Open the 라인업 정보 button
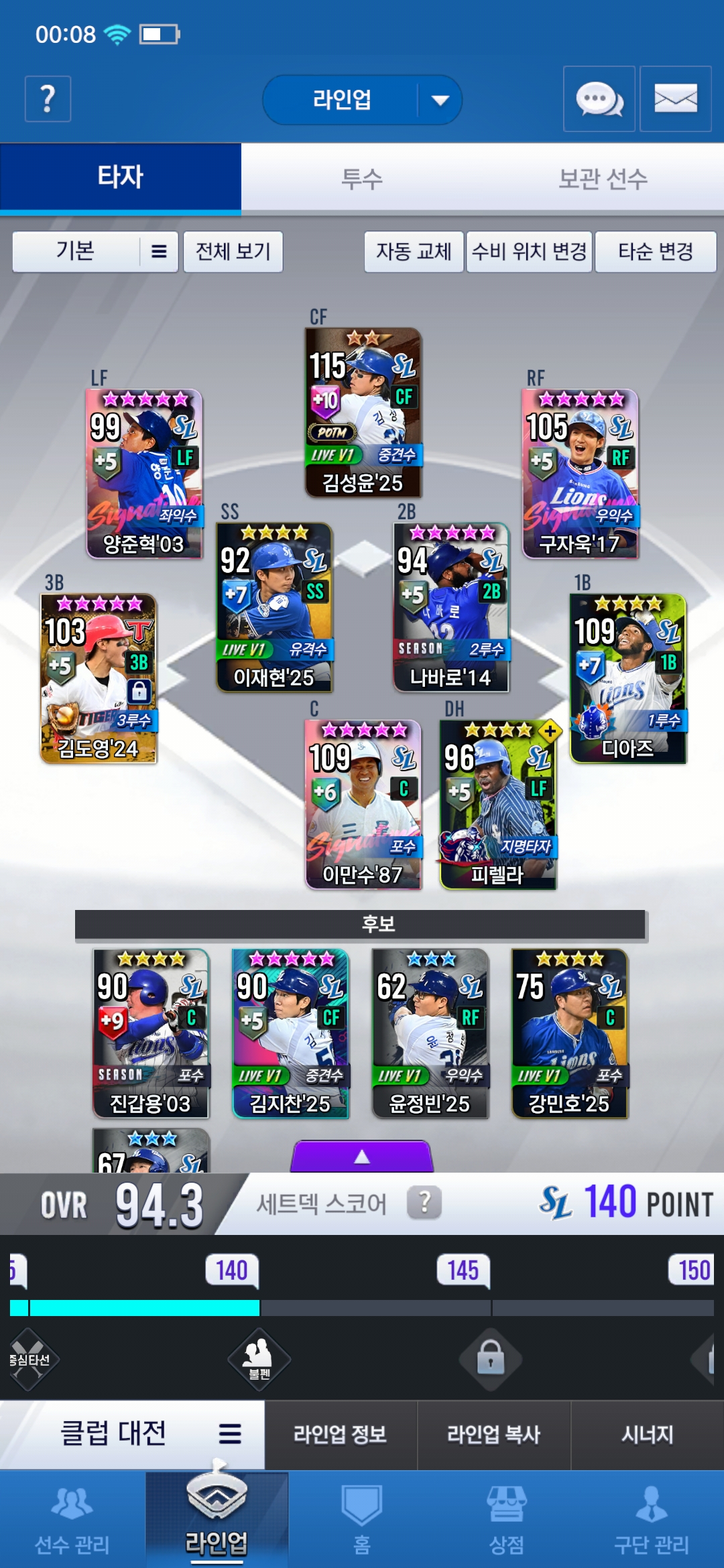 point(341,1434)
